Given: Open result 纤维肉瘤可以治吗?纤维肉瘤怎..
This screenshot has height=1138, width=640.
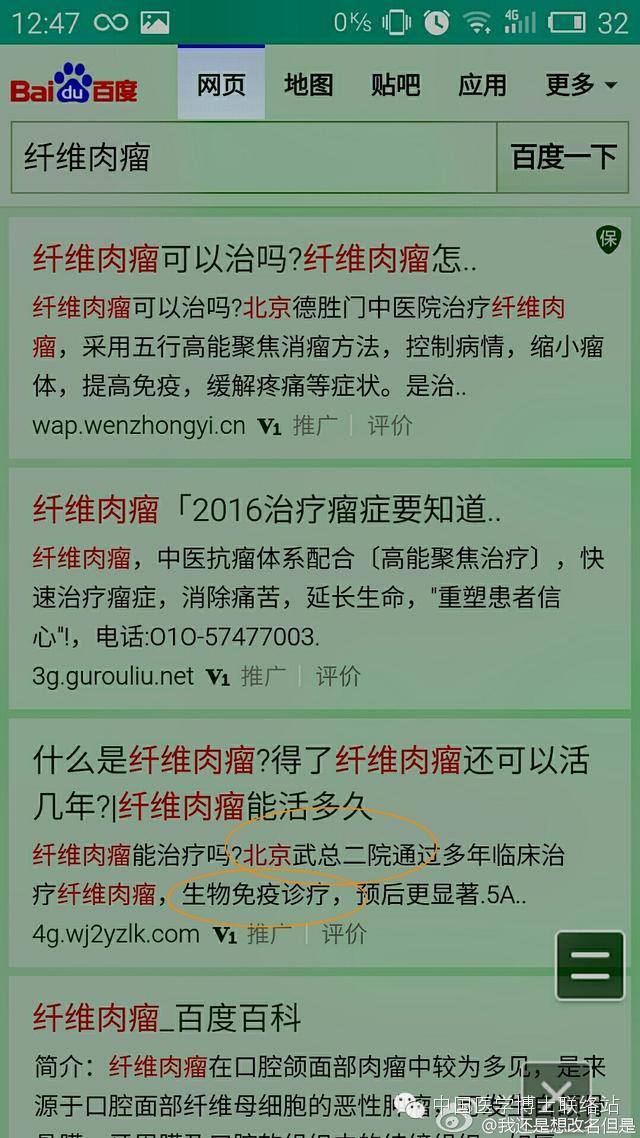Looking at the screenshot, I should 255,260.
